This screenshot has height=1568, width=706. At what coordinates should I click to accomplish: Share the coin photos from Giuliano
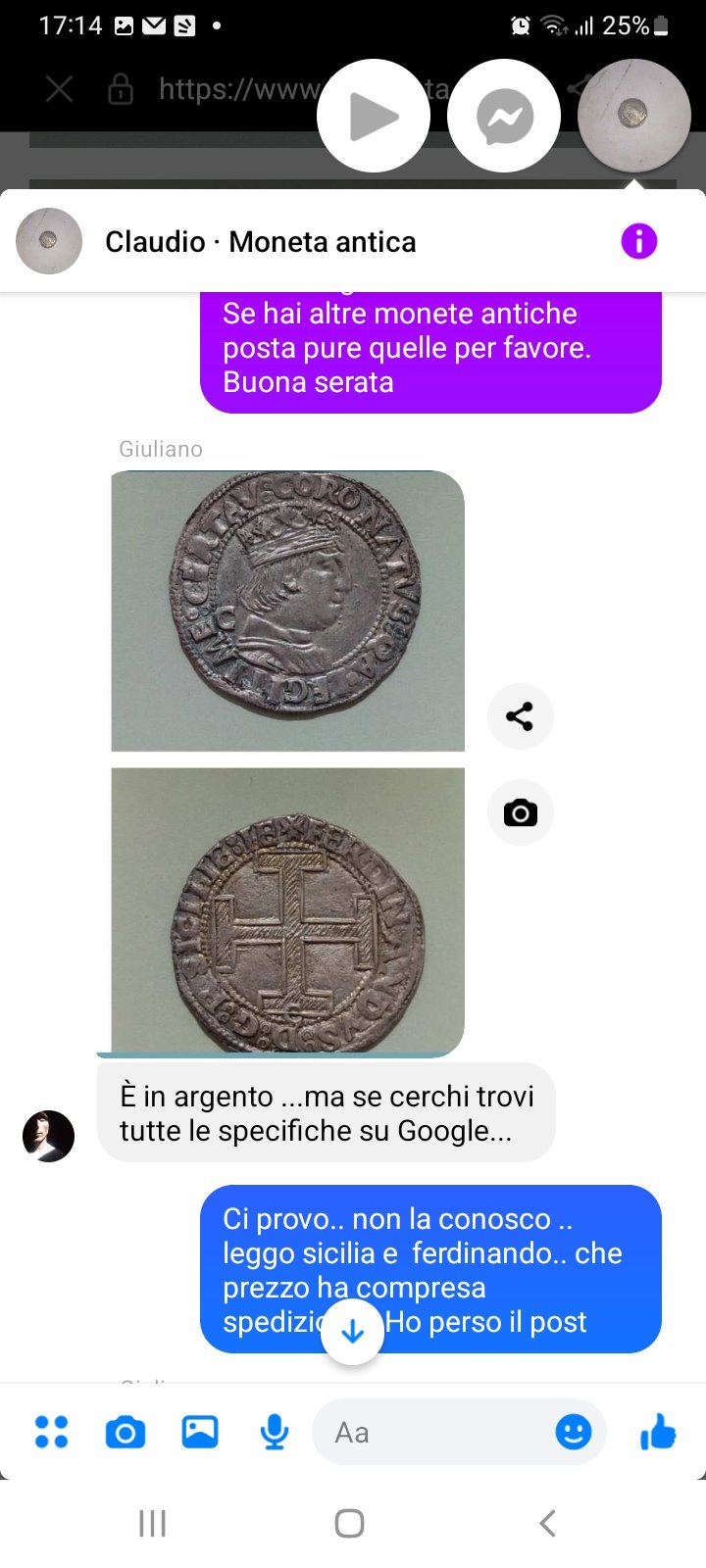click(520, 716)
